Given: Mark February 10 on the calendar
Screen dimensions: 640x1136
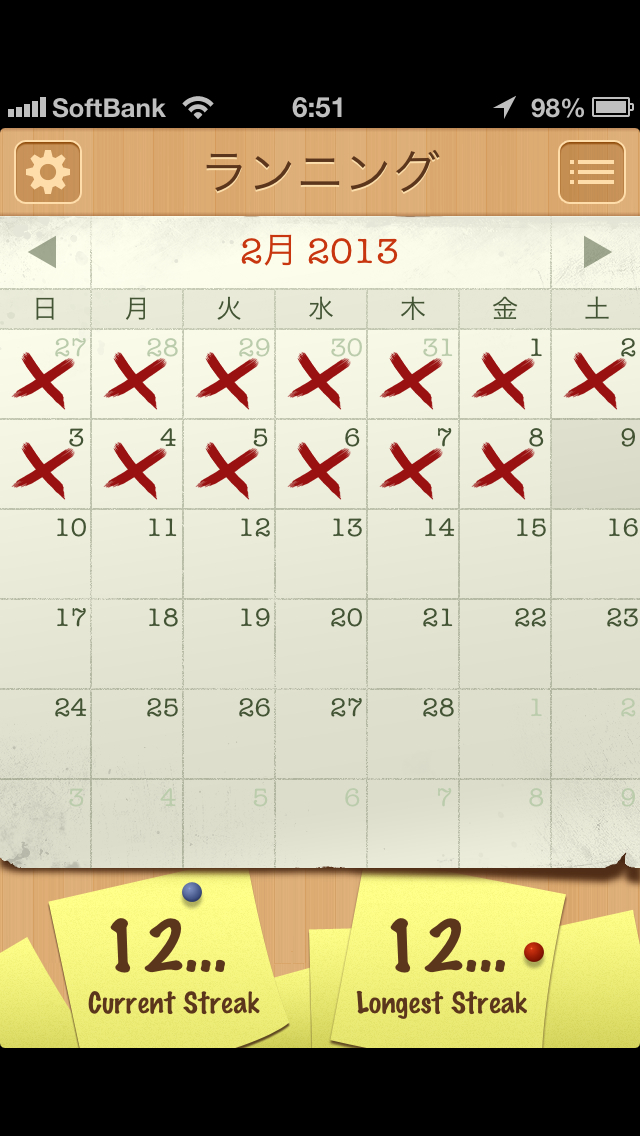Looking at the screenshot, I should click(46, 554).
